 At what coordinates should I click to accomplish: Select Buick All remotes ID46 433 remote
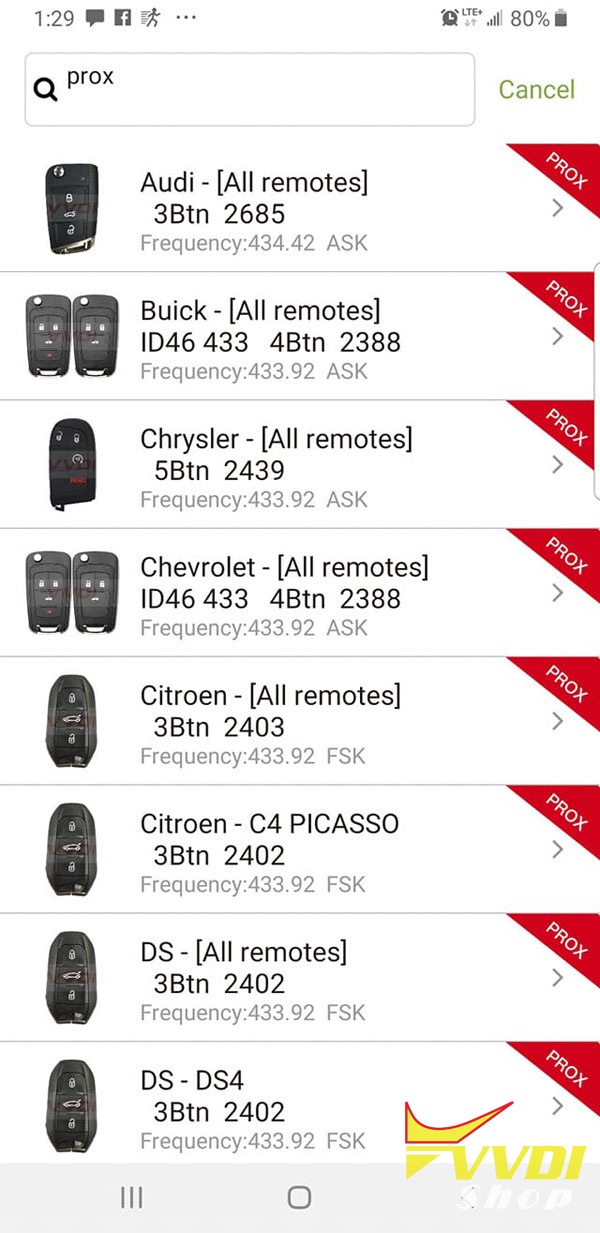tap(300, 337)
